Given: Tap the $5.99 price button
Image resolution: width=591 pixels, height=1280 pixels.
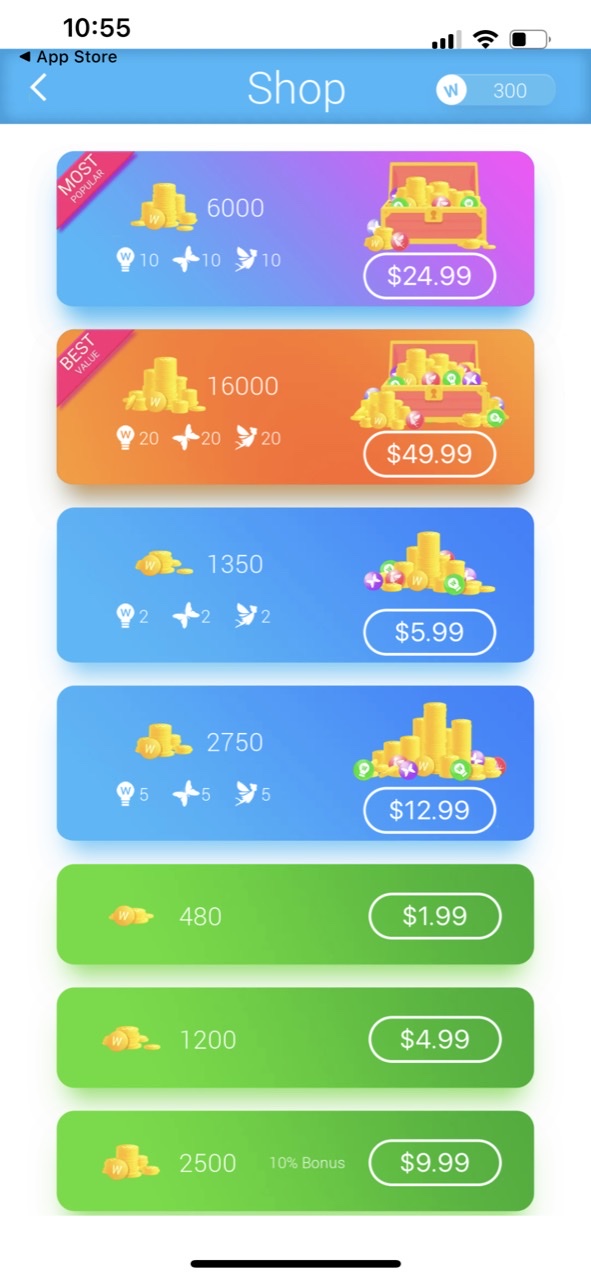Looking at the screenshot, I should [x=429, y=632].
